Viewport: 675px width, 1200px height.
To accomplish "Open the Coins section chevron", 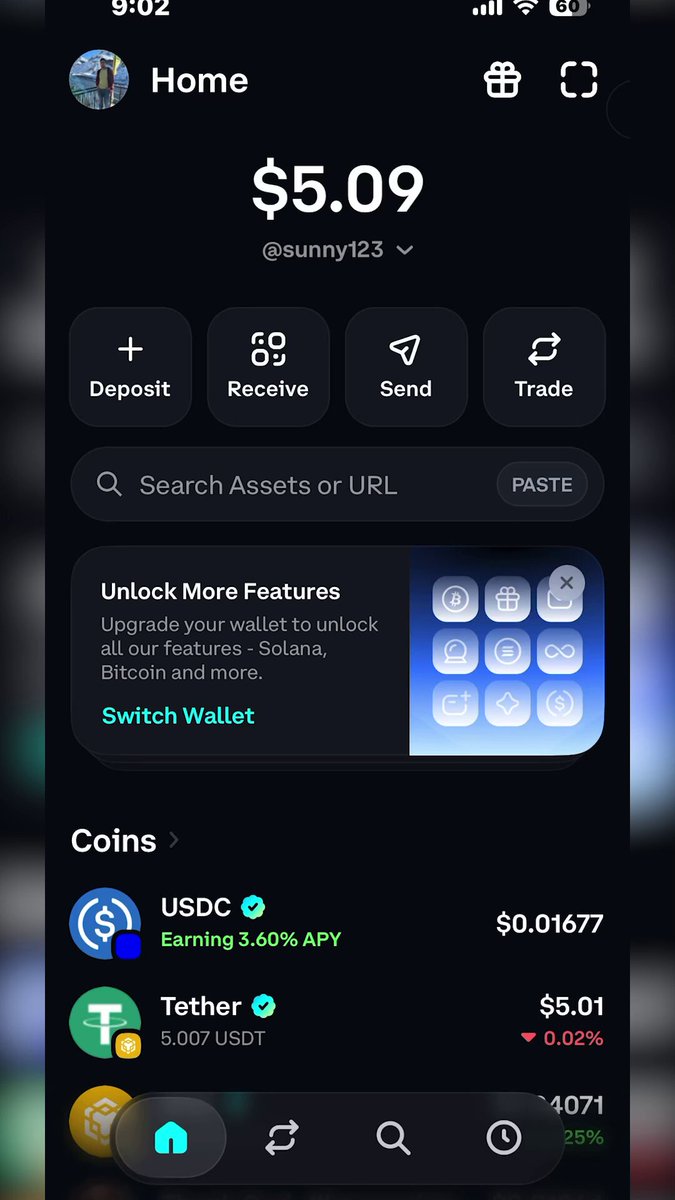I will coord(173,840).
